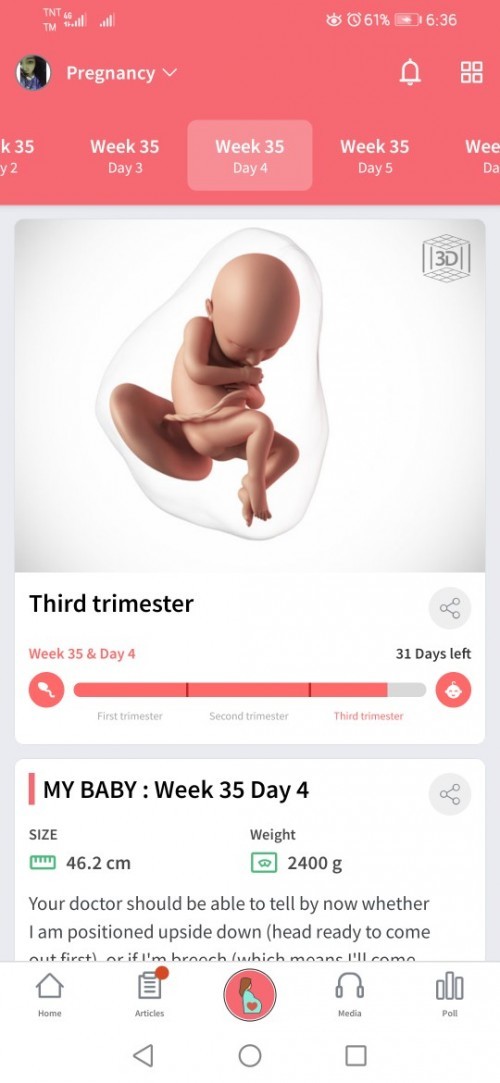Share the Third trimester progress card
The height and width of the screenshot is (1083, 500).
pos(450,608)
